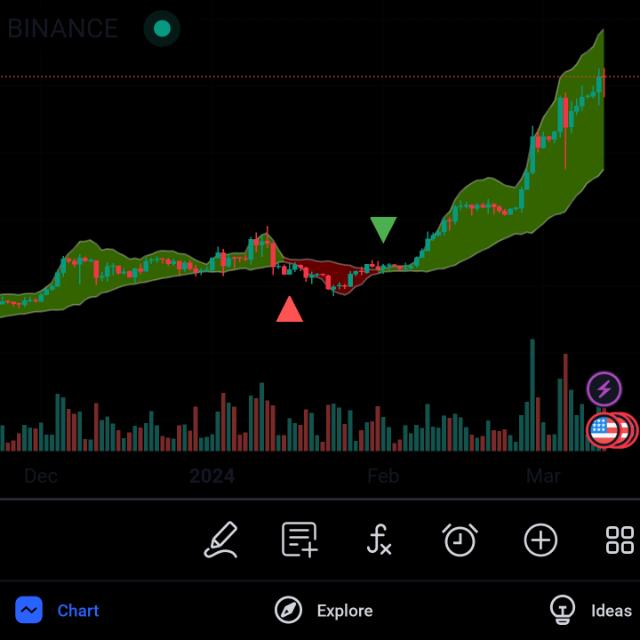Go to the Ideas tab
This screenshot has width=640, height=640.
591,610
